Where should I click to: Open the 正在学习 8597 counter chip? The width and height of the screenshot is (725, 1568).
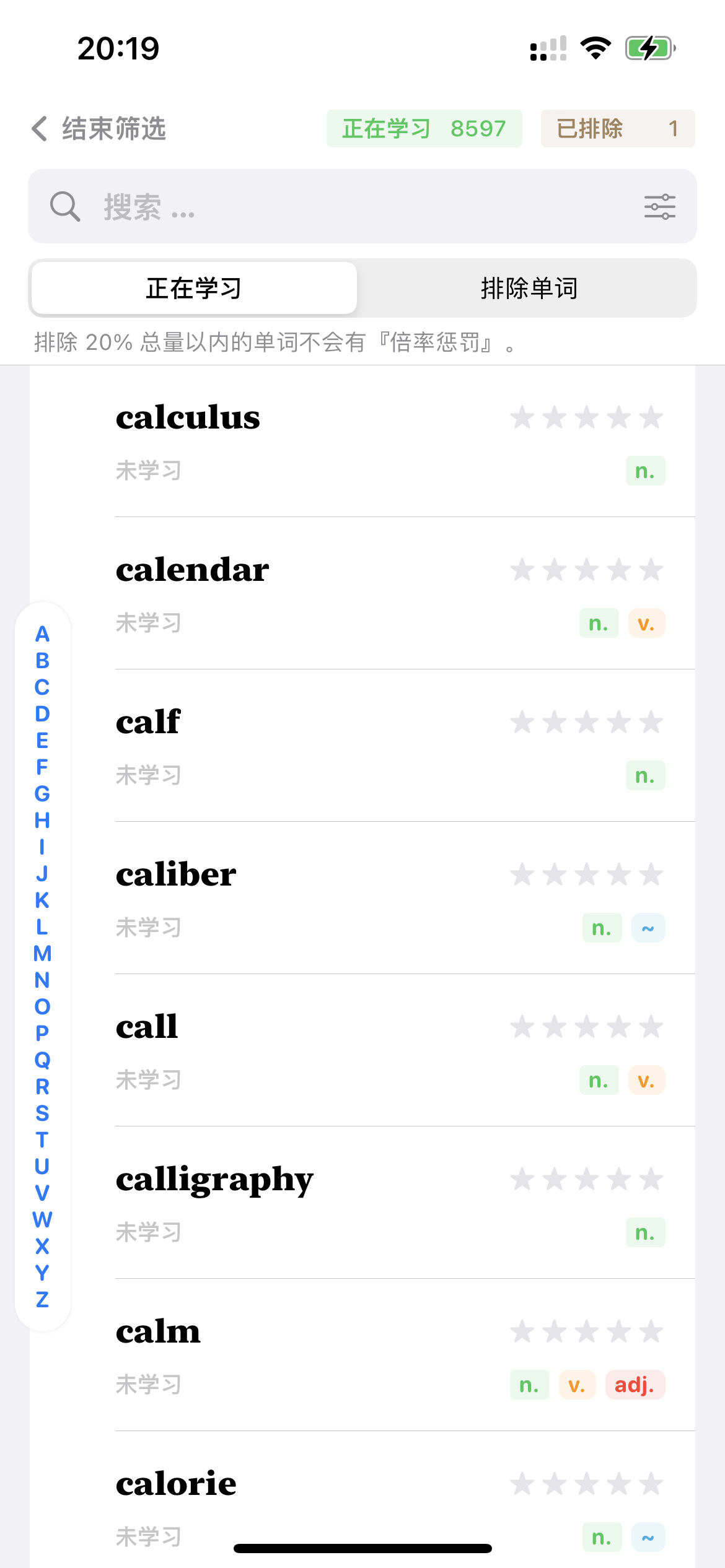click(424, 129)
